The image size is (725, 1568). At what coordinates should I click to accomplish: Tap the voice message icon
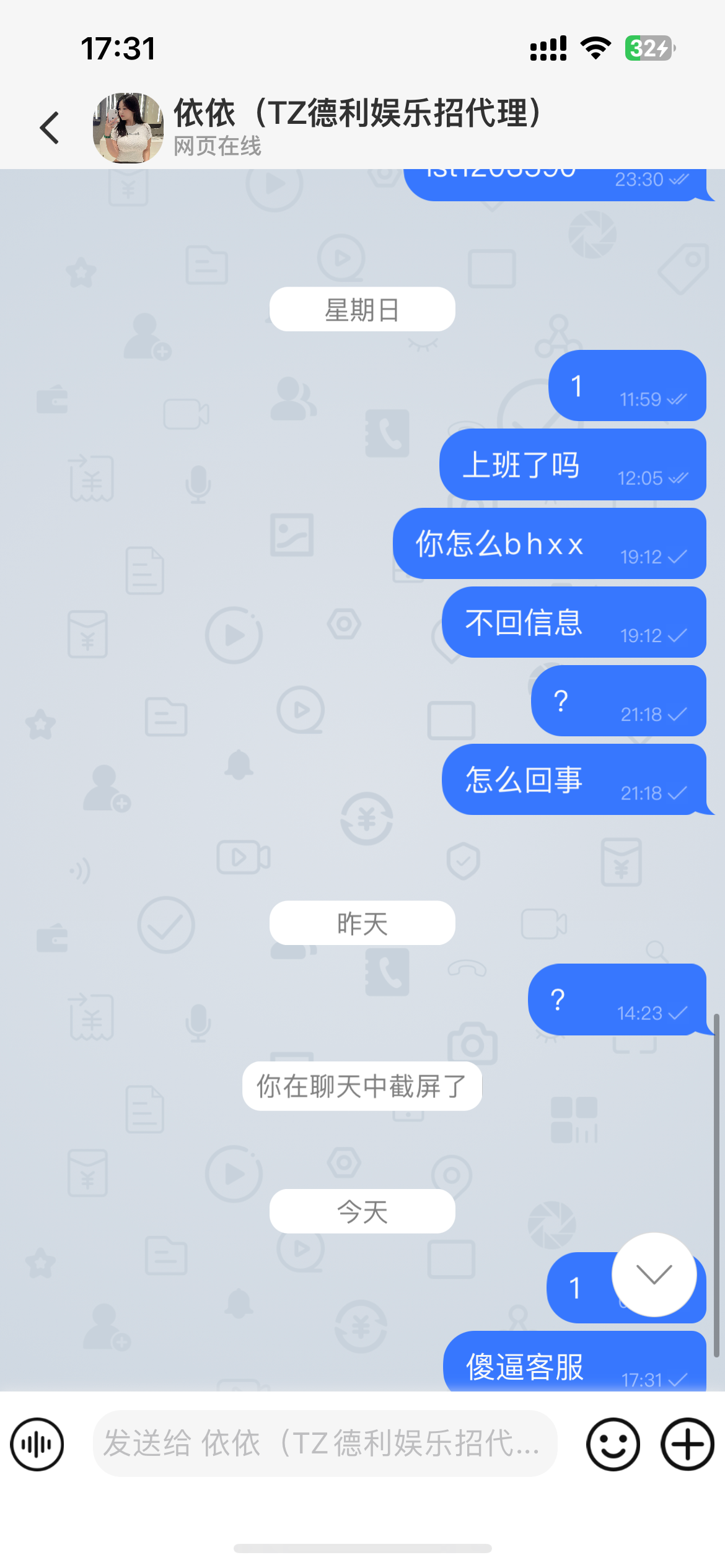pyautogui.click(x=37, y=1445)
